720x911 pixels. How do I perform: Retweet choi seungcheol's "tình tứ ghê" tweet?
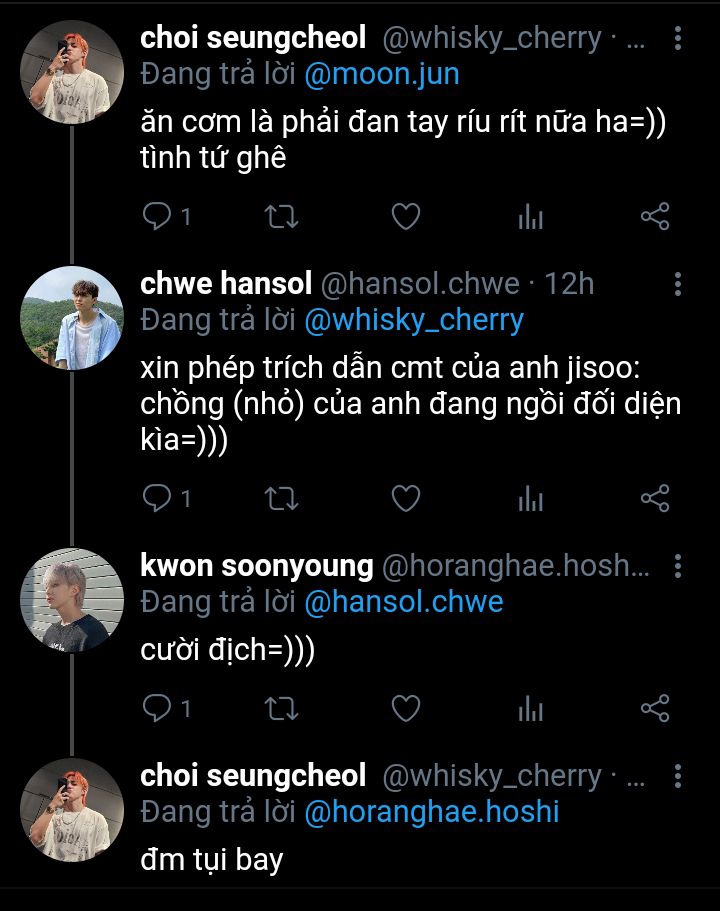(x=280, y=216)
